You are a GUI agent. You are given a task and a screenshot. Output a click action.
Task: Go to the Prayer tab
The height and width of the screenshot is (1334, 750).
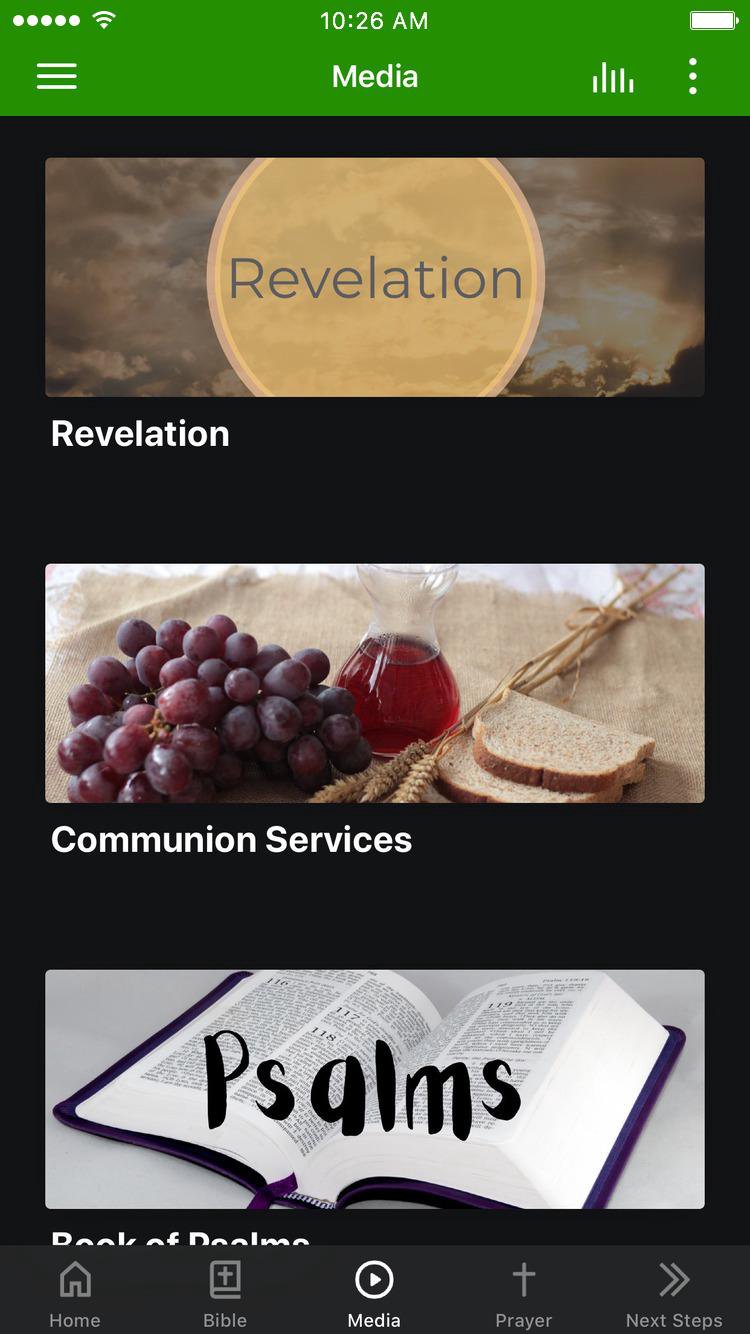point(524,1294)
